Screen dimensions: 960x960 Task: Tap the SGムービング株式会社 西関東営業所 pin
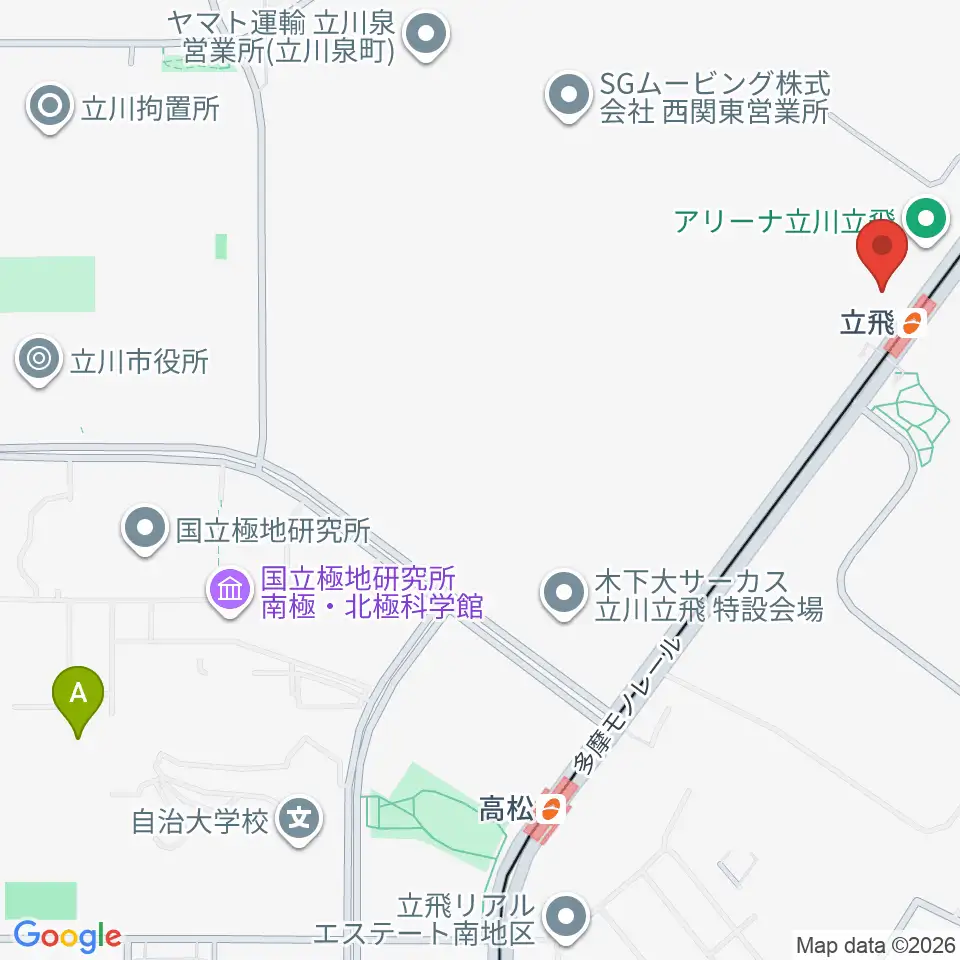pyautogui.click(x=569, y=97)
